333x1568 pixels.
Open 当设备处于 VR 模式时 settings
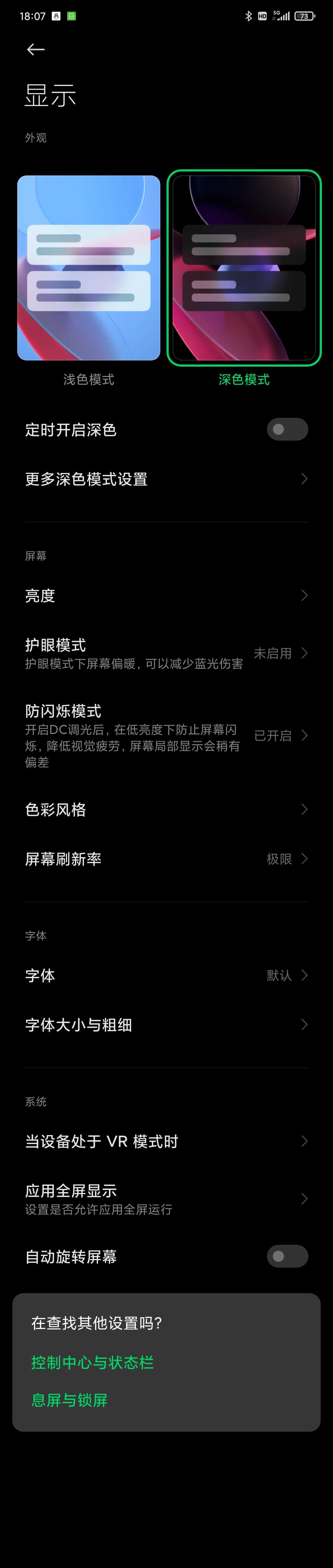click(x=166, y=1141)
